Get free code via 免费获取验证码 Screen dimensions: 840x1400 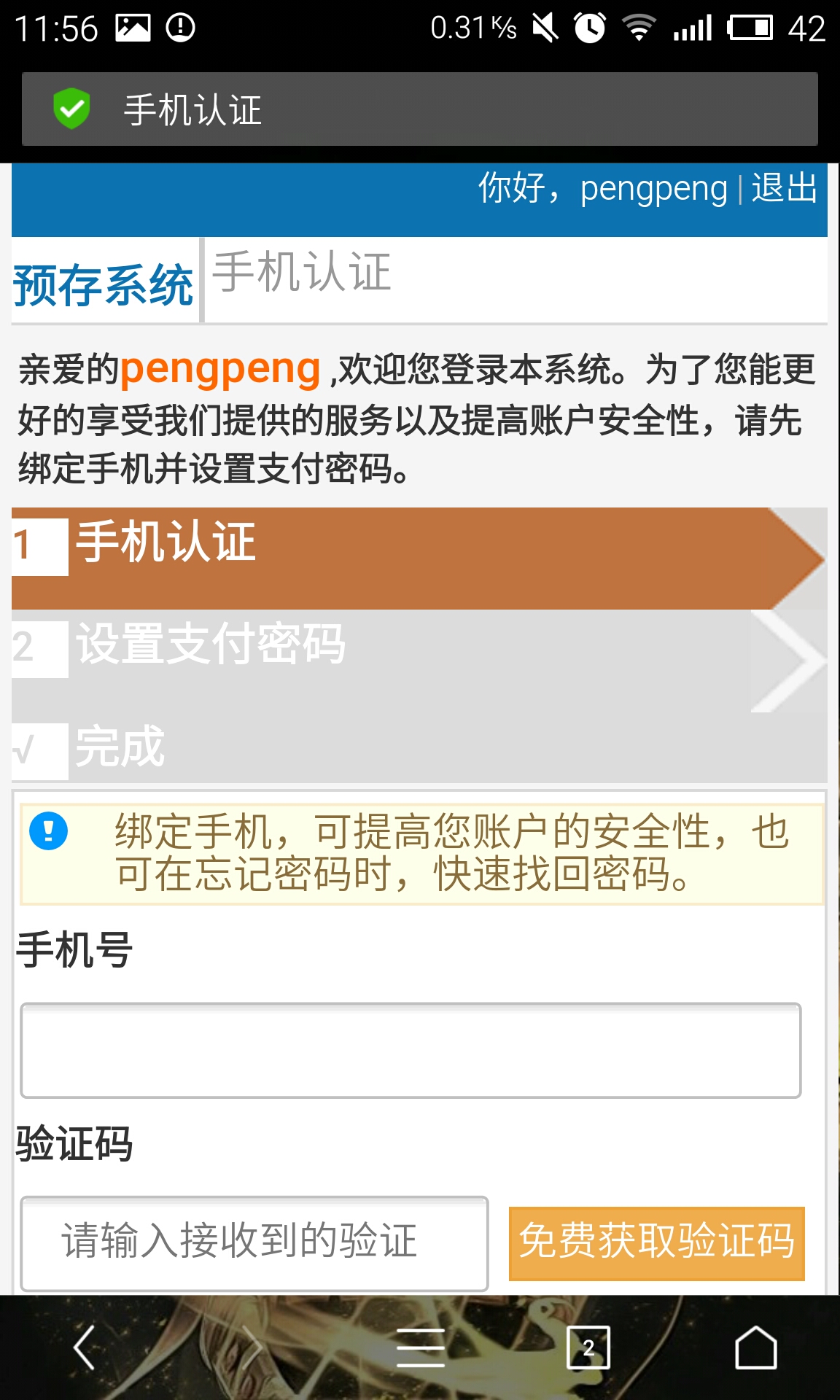tap(657, 1243)
